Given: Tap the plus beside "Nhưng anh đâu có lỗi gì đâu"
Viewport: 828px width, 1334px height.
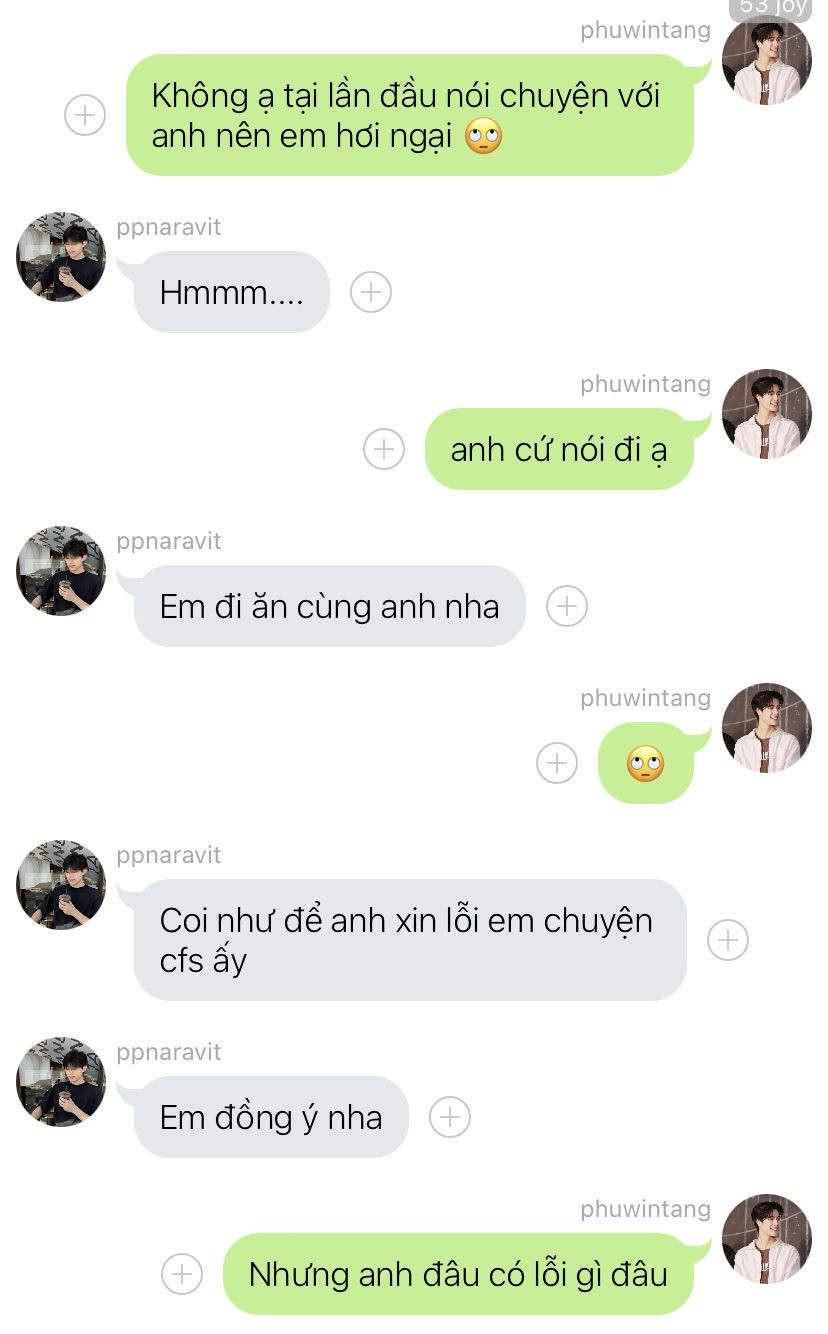Looking at the screenshot, I should (x=182, y=1274).
